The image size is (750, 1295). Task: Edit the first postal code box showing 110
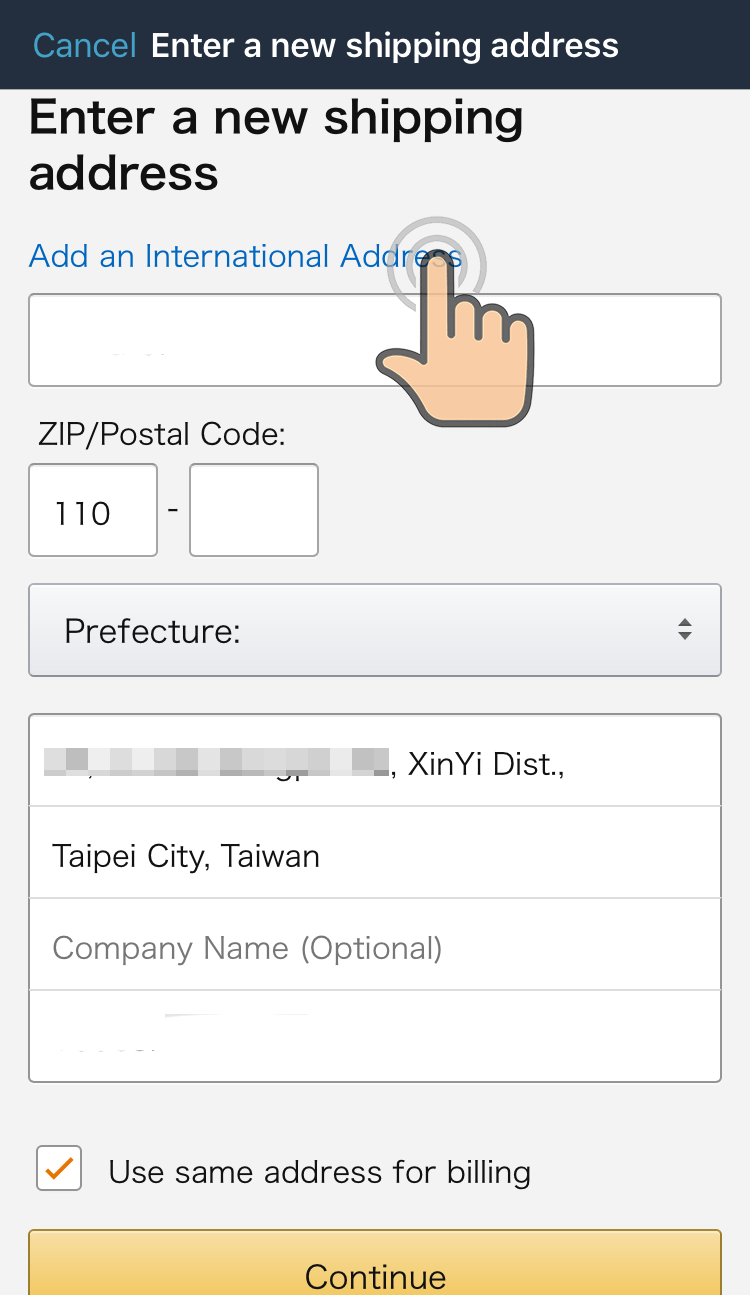93,510
